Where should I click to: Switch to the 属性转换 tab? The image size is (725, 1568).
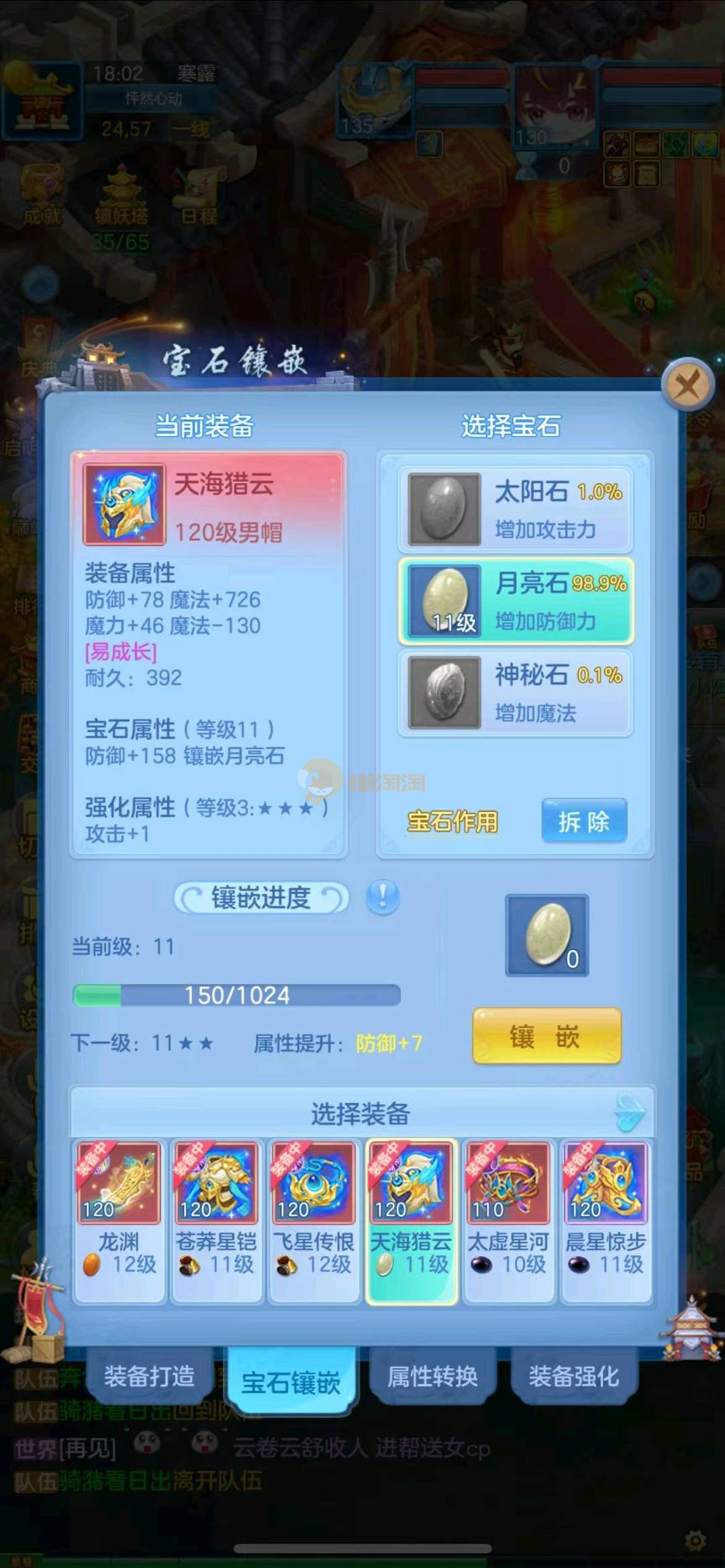pyautogui.click(x=432, y=1376)
